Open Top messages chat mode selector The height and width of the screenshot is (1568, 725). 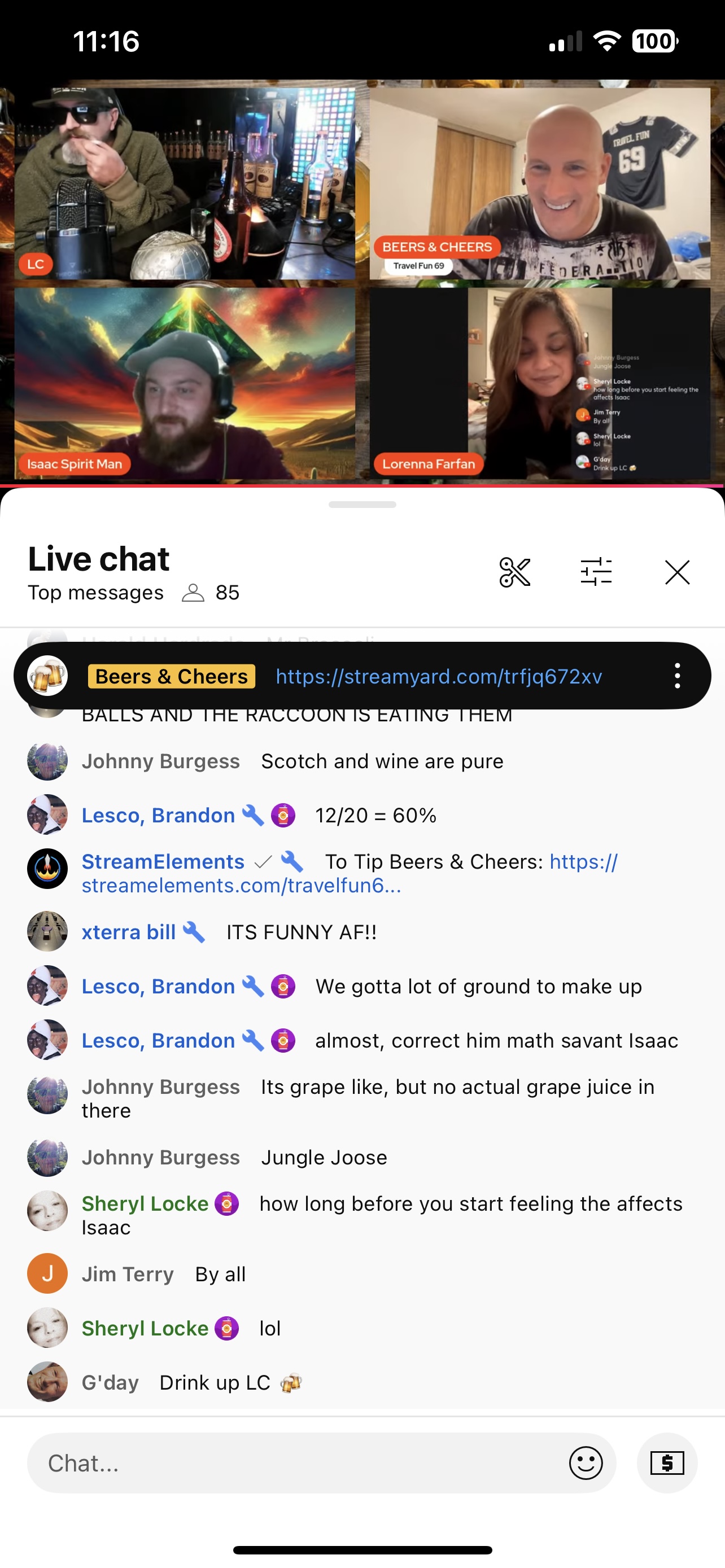tap(95, 593)
